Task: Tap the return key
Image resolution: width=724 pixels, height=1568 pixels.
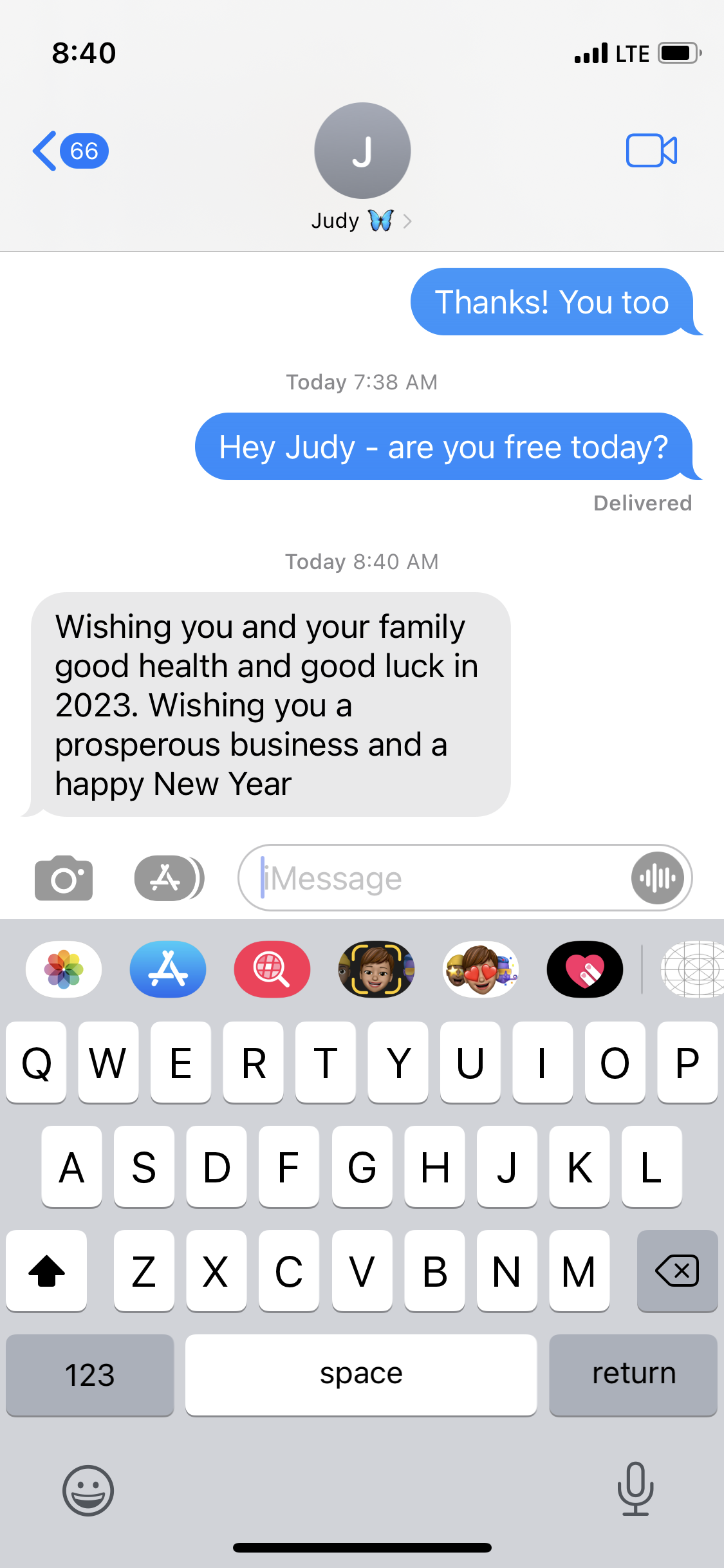Action: [x=634, y=1375]
